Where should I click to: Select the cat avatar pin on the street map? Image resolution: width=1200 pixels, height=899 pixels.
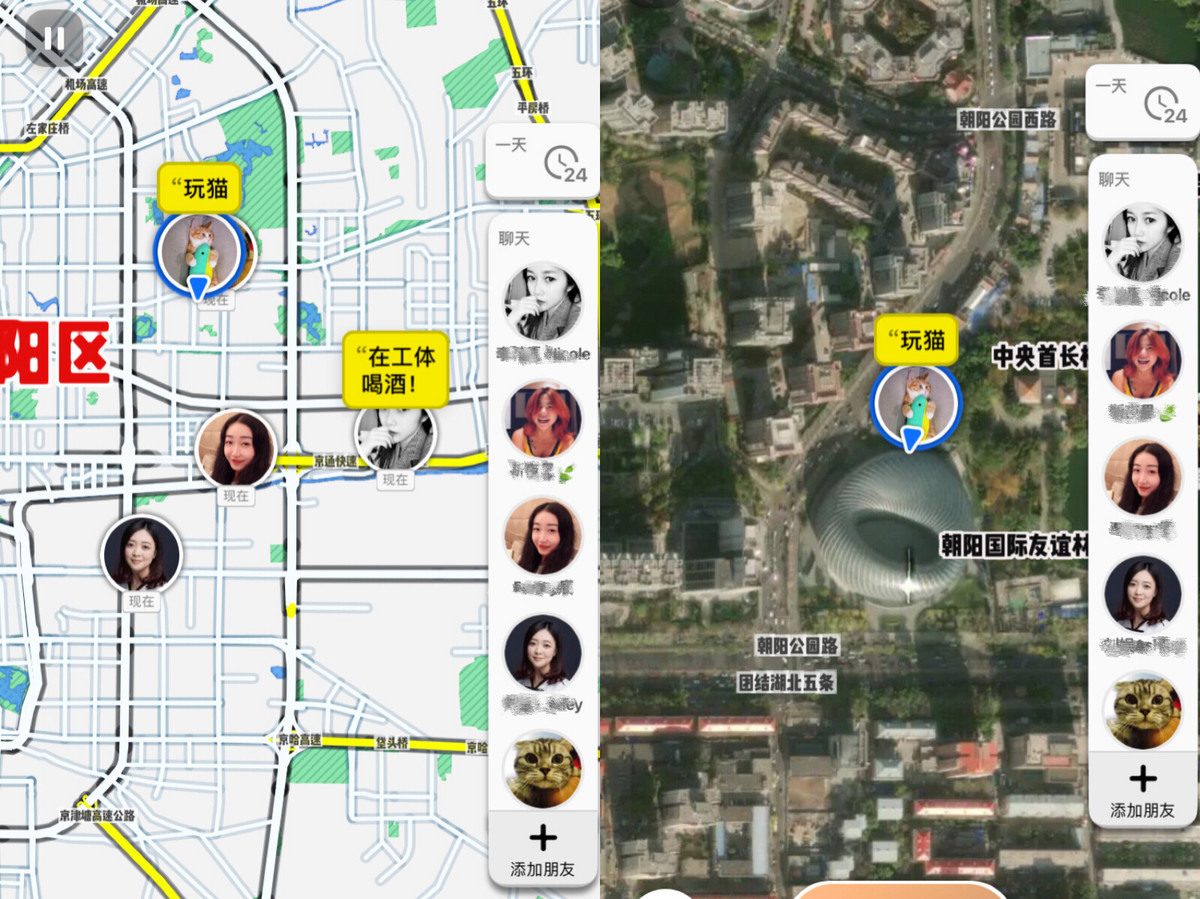(x=199, y=252)
